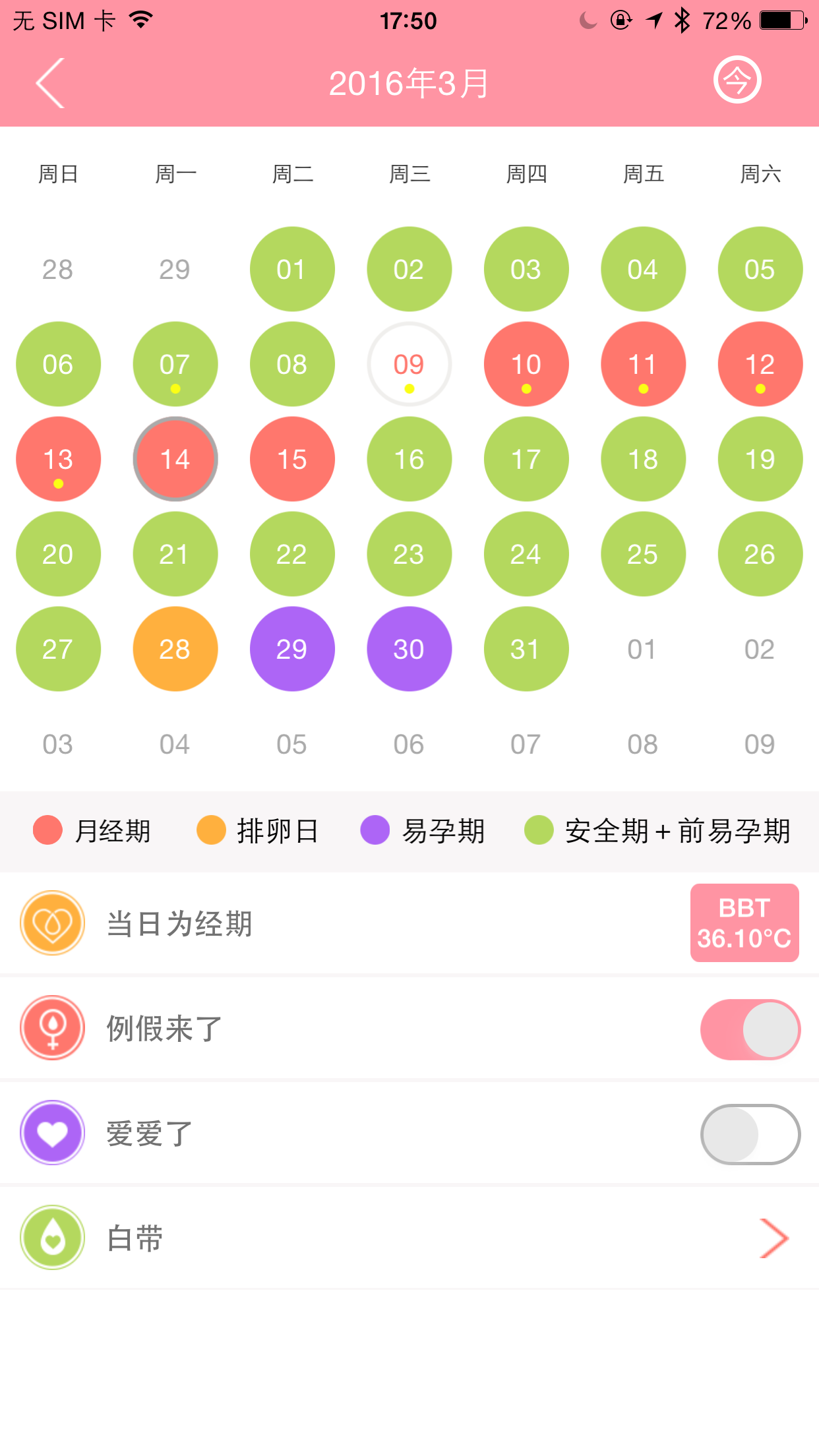The width and height of the screenshot is (819, 1456).
Task: Tap the BBT 36.10°C badge
Action: coord(744,922)
